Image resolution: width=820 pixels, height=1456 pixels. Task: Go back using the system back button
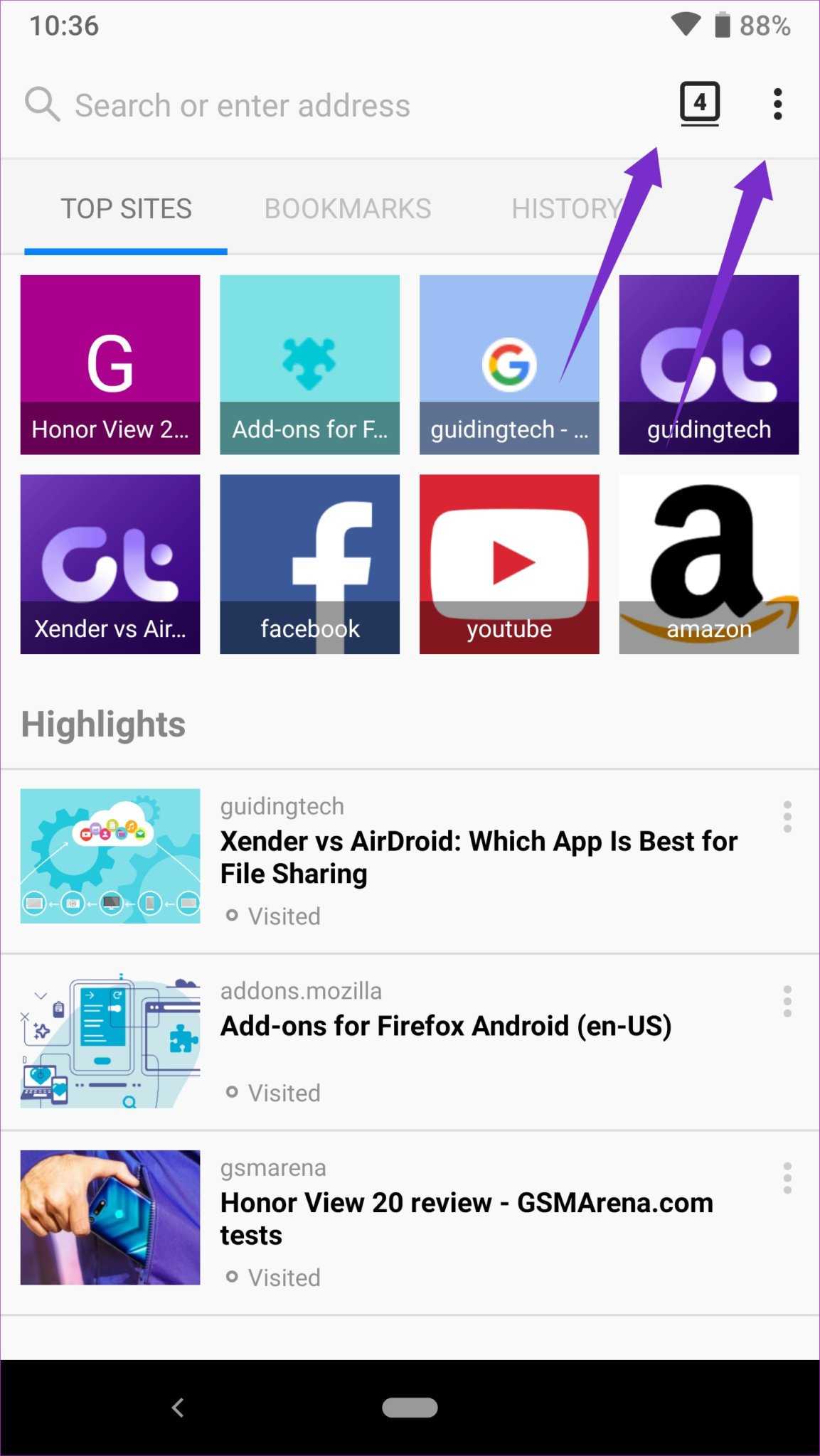click(x=178, y=1408)
